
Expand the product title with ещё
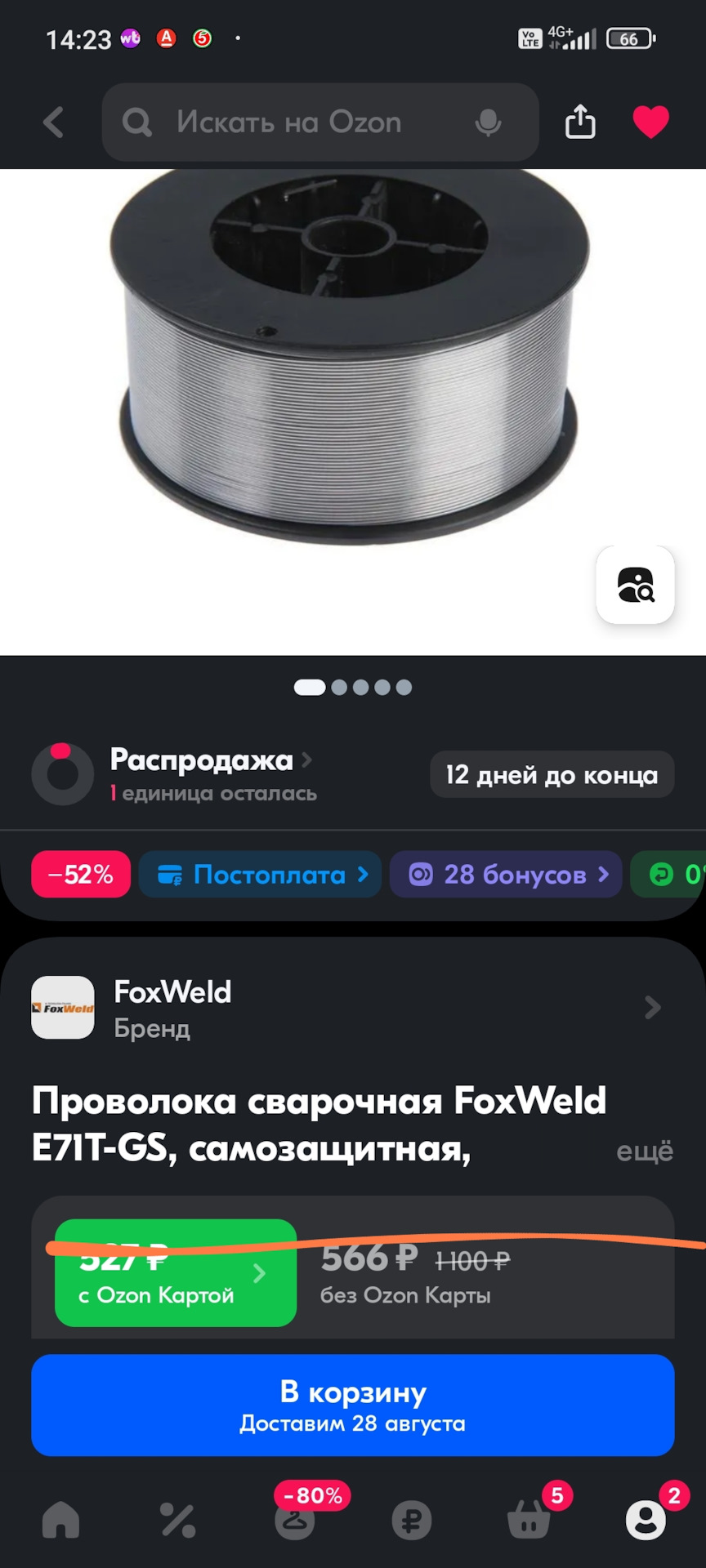point(644,1151)
